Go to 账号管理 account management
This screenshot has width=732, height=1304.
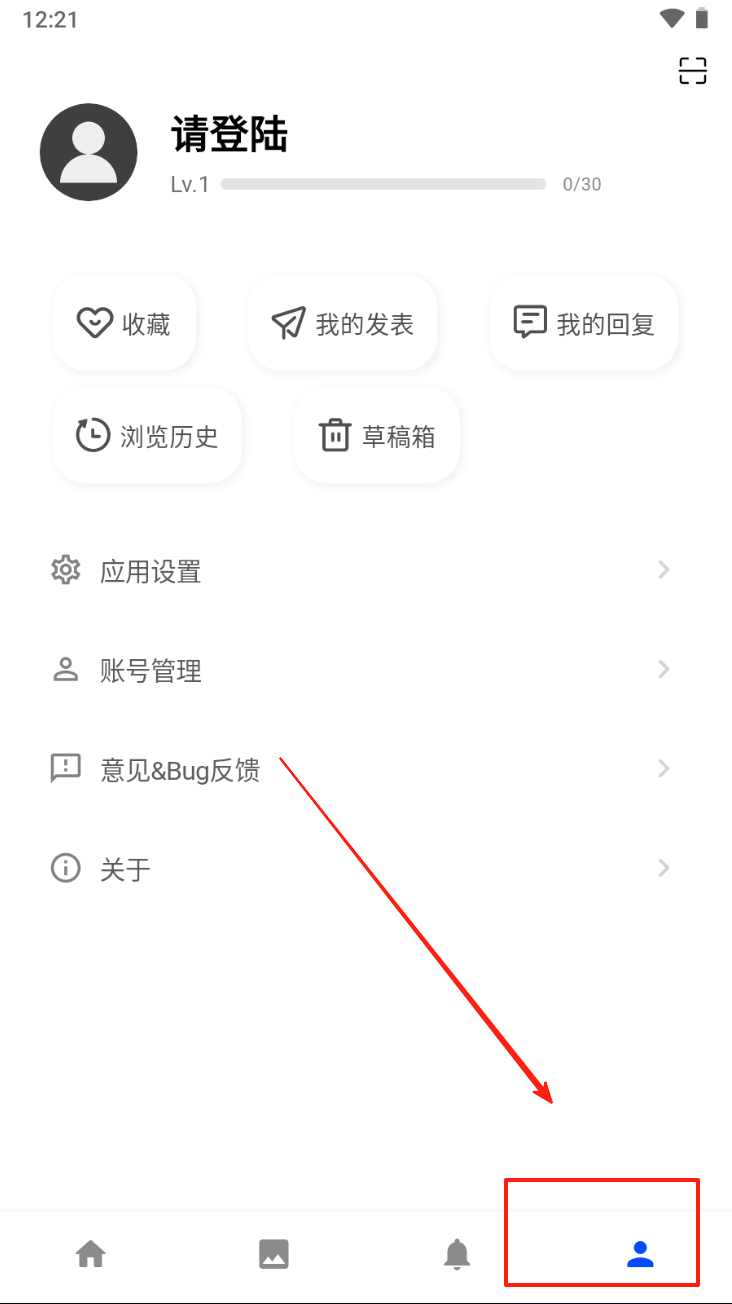pyautogui.click(x=360, y=670)
